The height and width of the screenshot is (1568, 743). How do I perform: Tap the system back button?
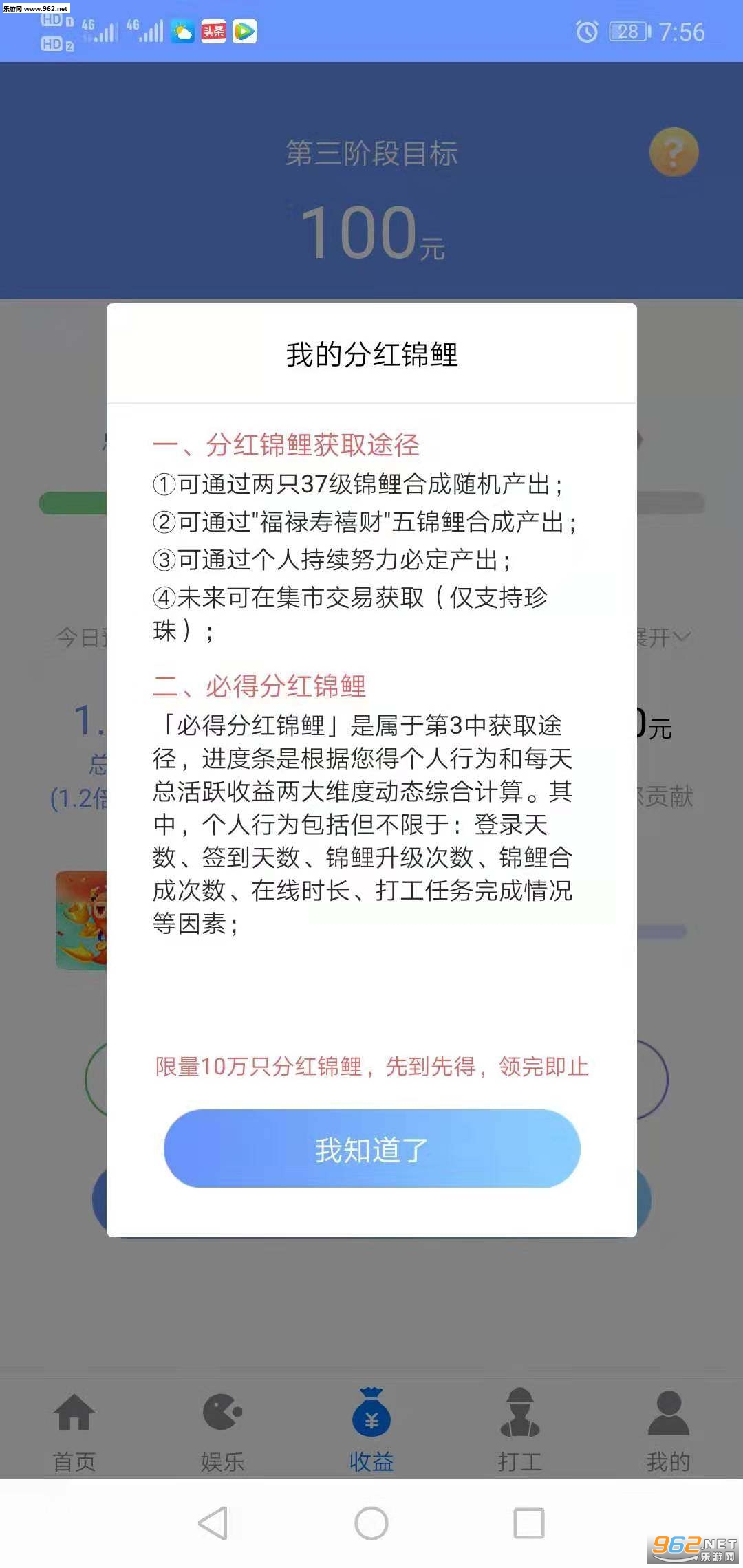(213, 1523)
